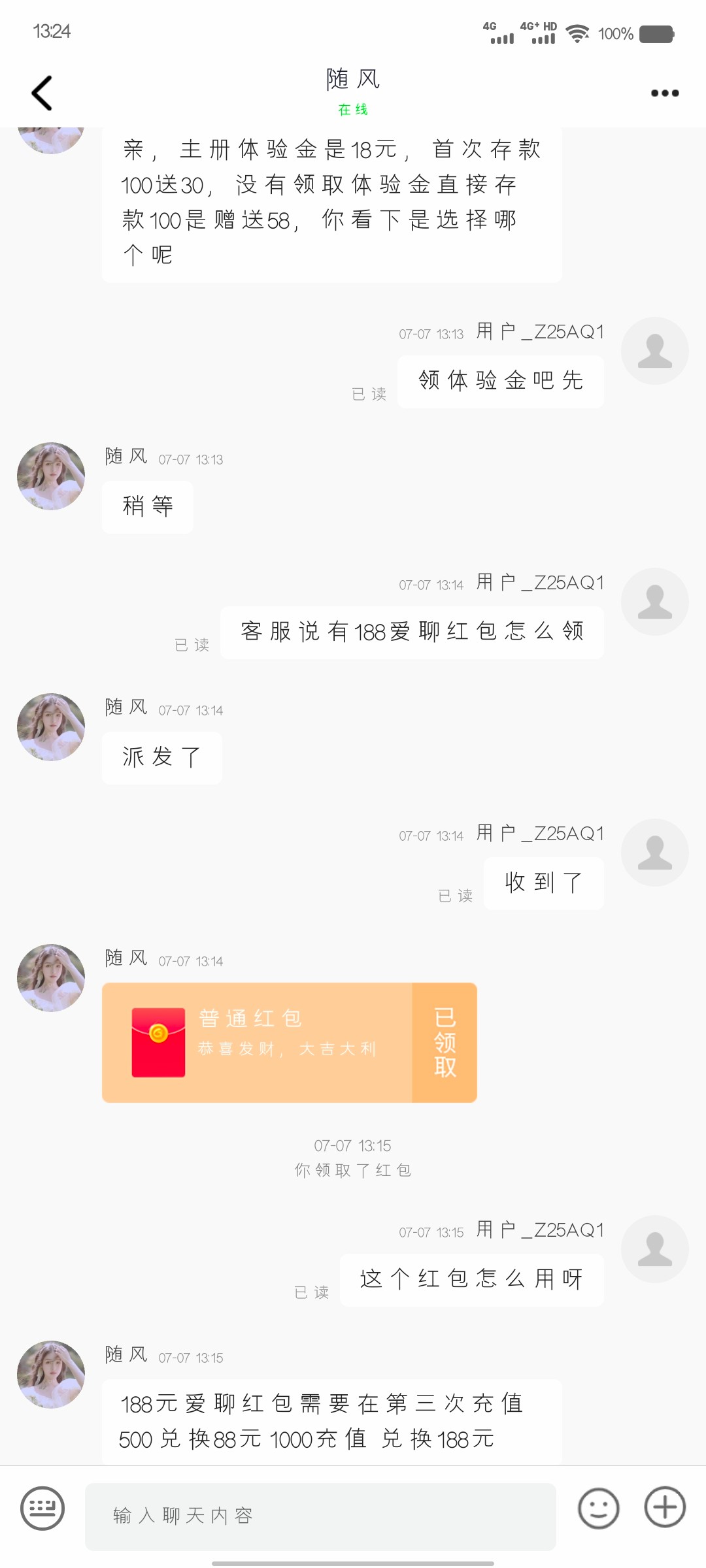This screenshot has height=1568, width=706.
Task: Tap the 输入聊天内容 message field
Action: (x=320, y=1516)
